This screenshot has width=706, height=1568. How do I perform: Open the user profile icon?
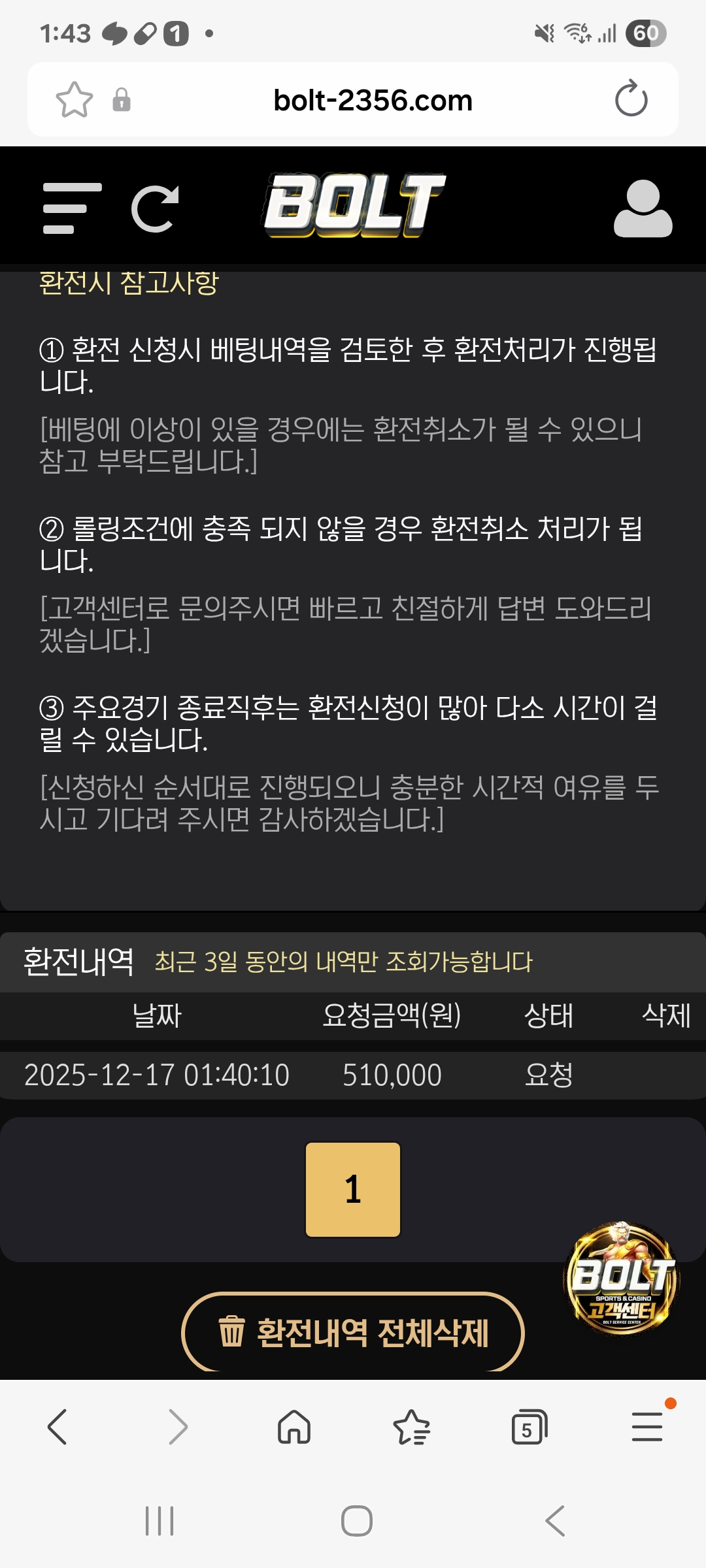[x=643, y=209]
